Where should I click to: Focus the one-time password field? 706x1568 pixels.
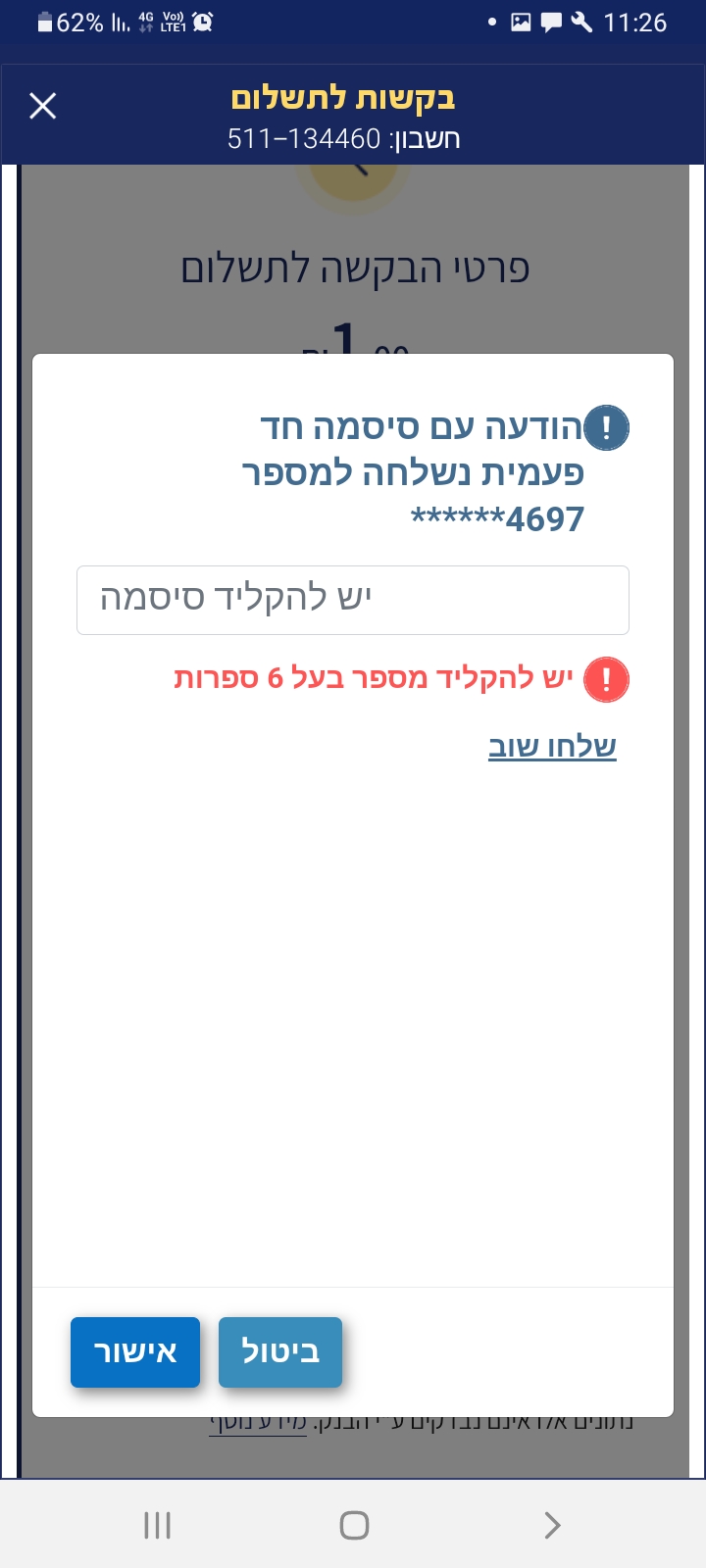353,600
